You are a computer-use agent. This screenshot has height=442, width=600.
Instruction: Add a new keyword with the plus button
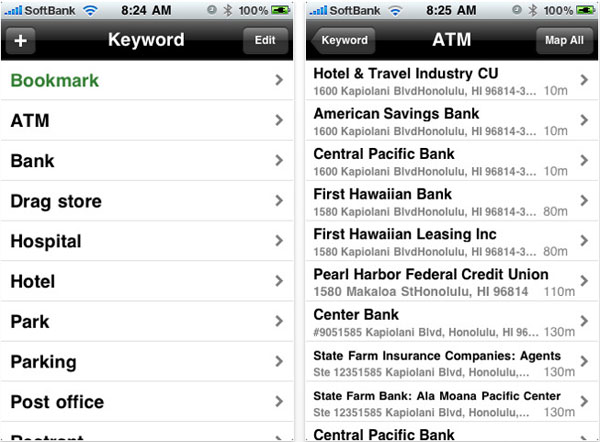tap(22, 41)
